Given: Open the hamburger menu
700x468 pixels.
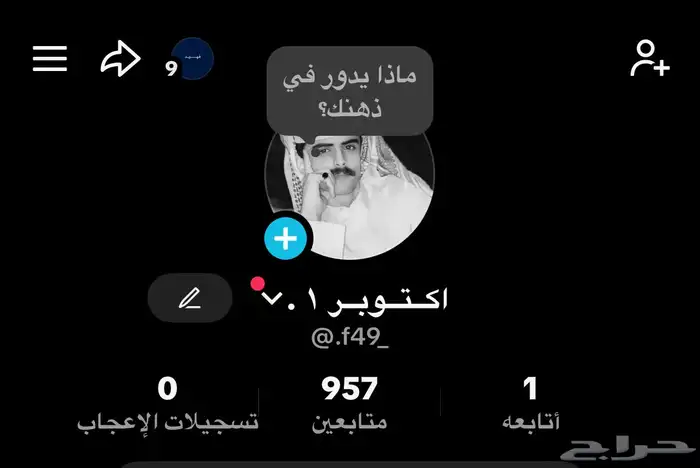Looking at the screenshot, I should tap(50, 59).
